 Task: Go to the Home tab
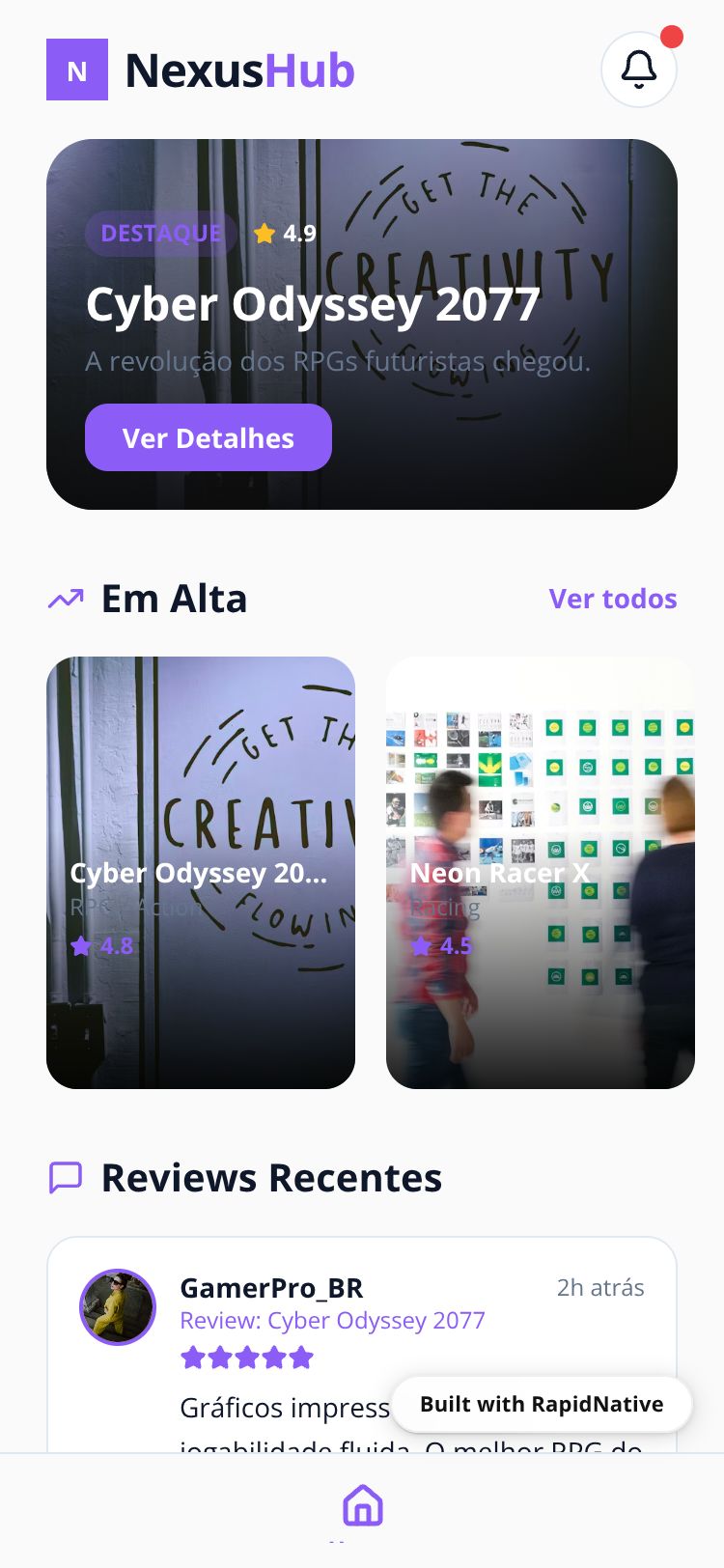pos(363,1505)
